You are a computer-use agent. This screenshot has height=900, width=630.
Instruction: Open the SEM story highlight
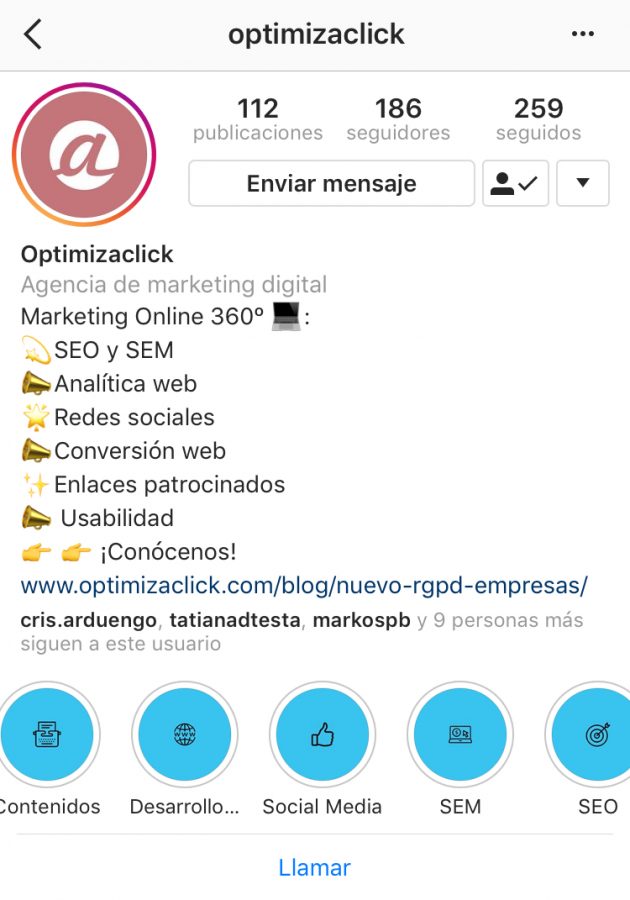point(460,734)
